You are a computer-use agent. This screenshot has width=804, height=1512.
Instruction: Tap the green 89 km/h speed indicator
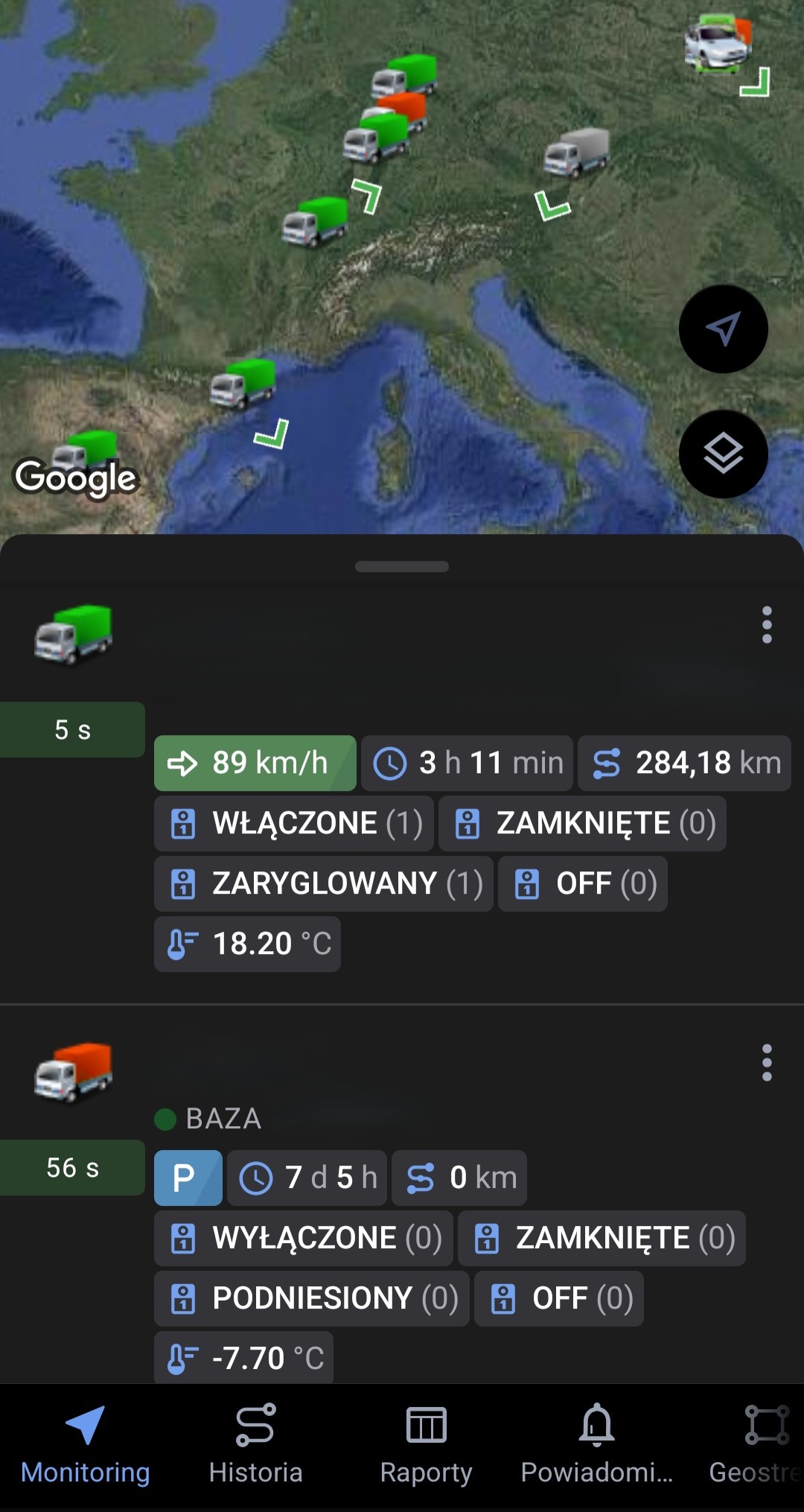pos(255,763)
